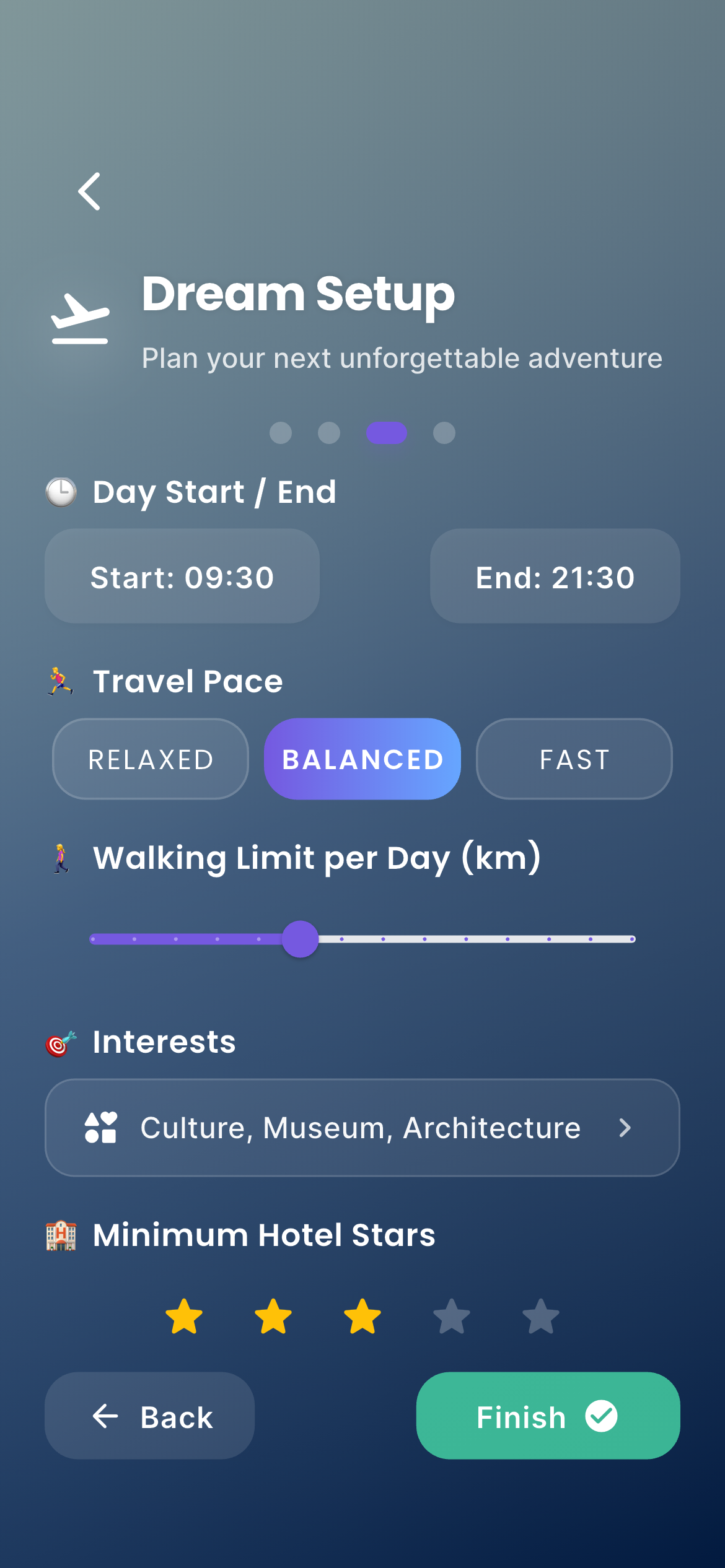Set minimum hotel rating to five stars
Viewport: 725px width, 1568px height.
click(x=541, y=1317)
